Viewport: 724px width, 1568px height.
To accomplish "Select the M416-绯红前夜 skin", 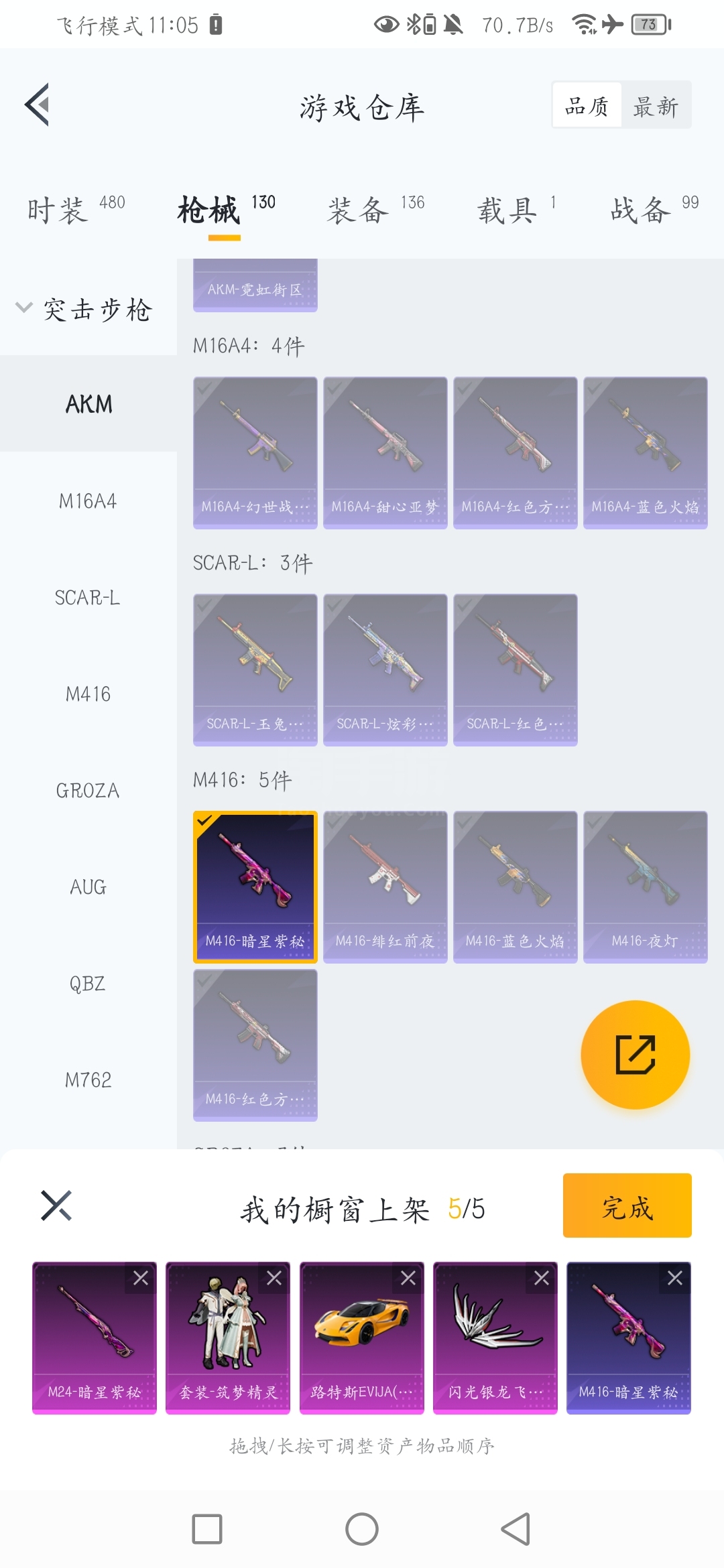I will pos(385,887).
